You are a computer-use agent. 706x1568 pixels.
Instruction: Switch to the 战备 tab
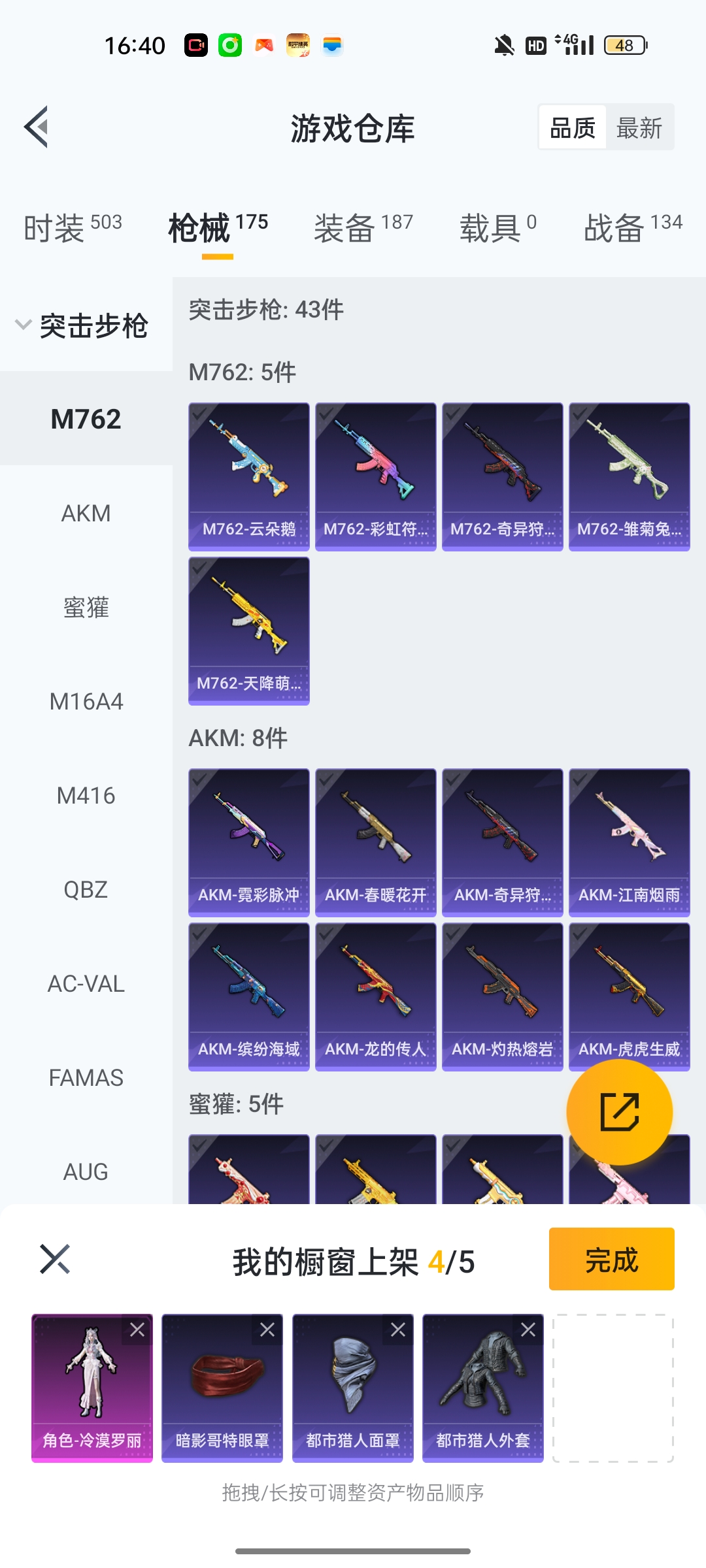point(632,228)
